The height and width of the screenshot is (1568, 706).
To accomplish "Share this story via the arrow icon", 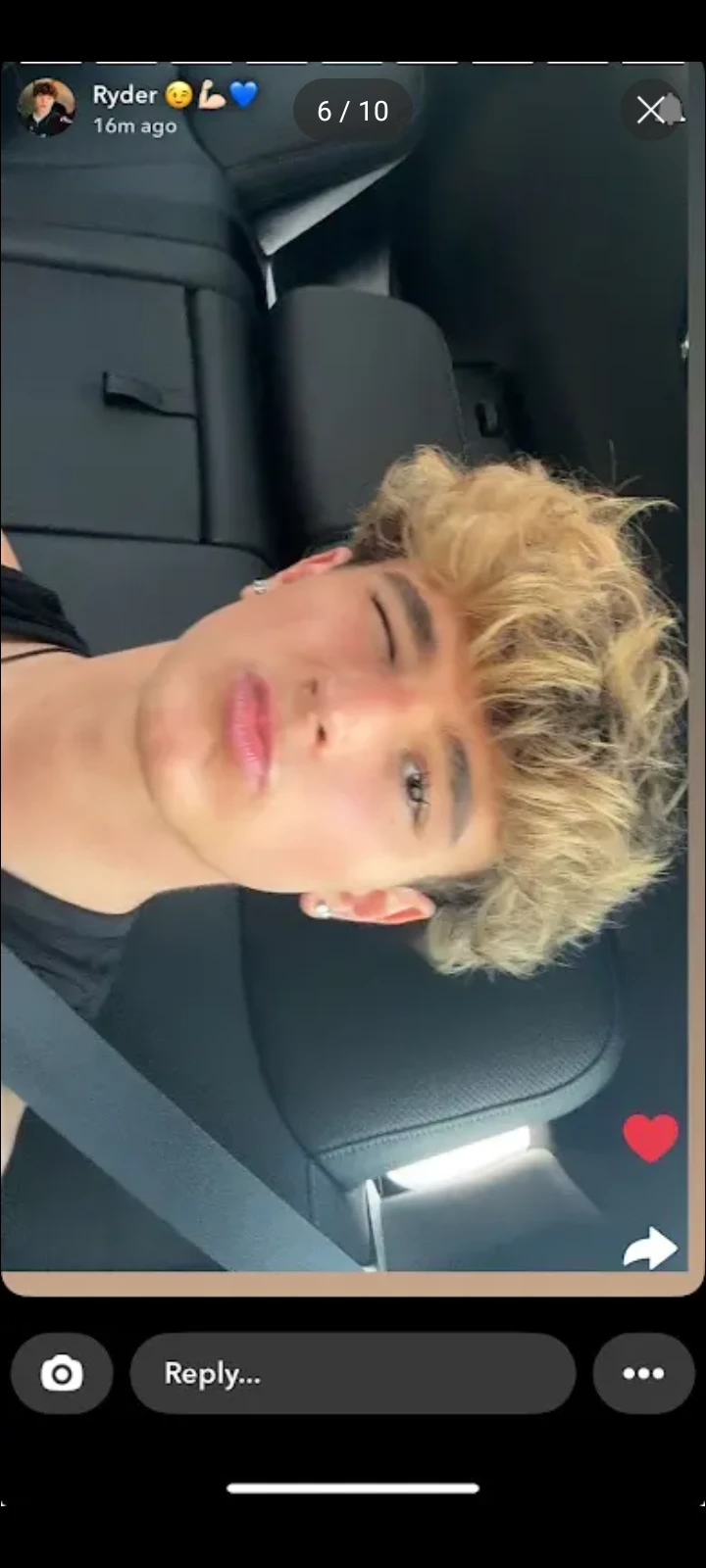I will click(x=650, y=1248).
